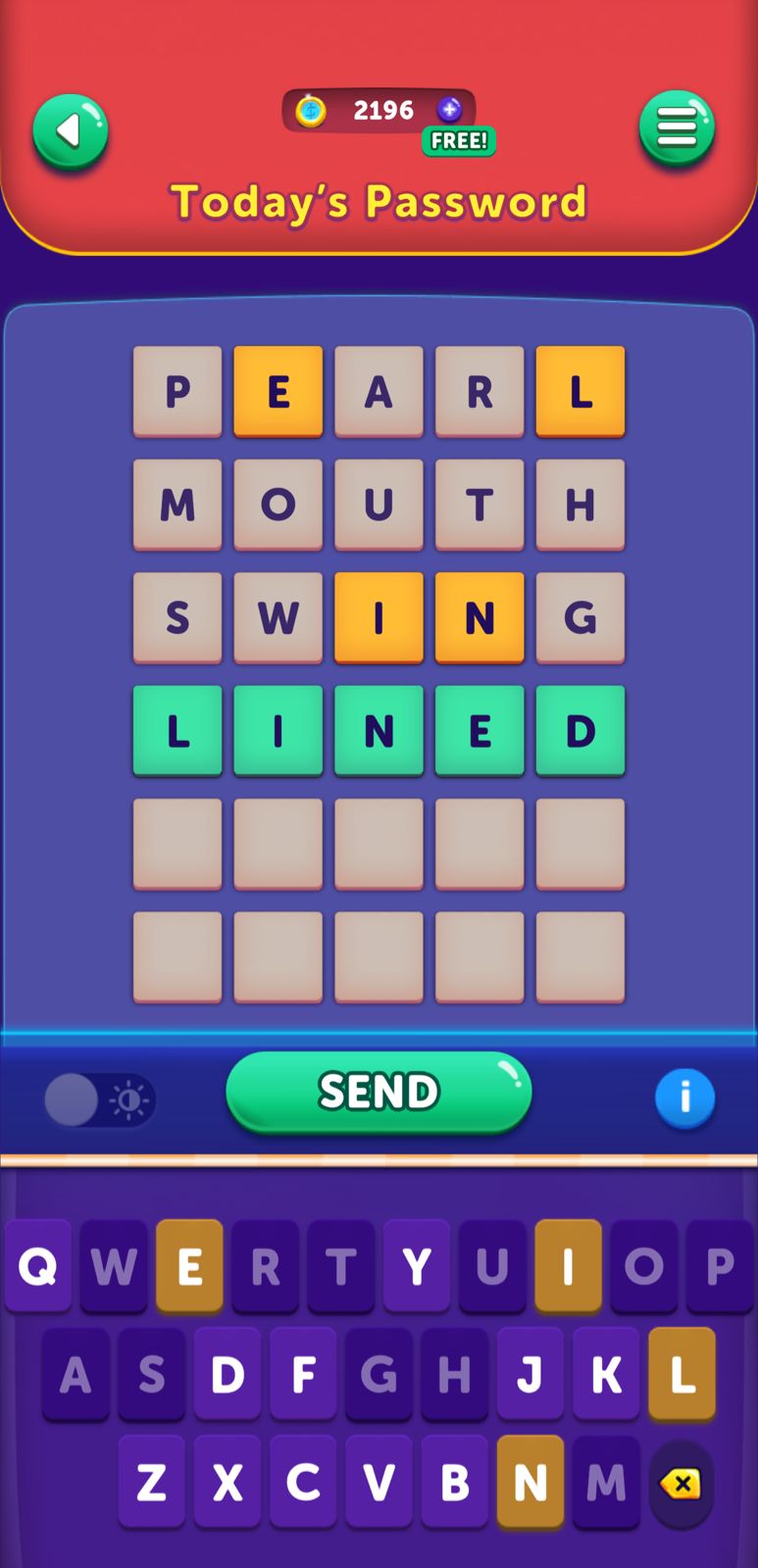This screenshot has height=1568, width=758.
Task: Hit the J key
Action: (531, 1374)
